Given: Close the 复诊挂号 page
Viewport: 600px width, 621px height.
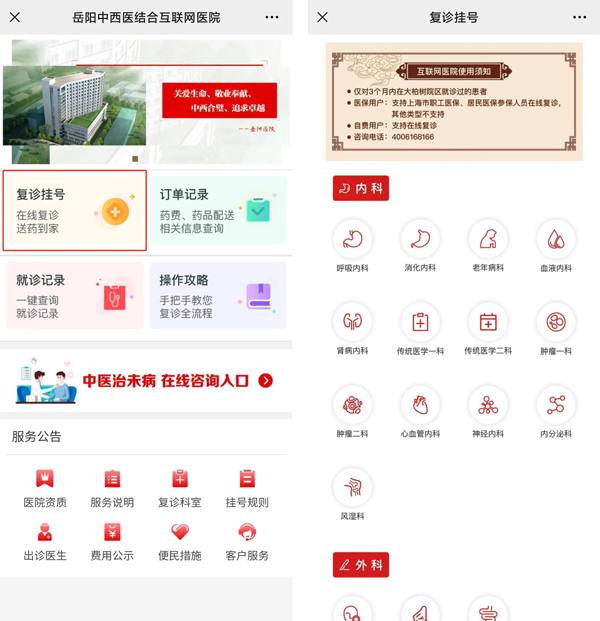Looking at the screenshot, I should point(322,18).
